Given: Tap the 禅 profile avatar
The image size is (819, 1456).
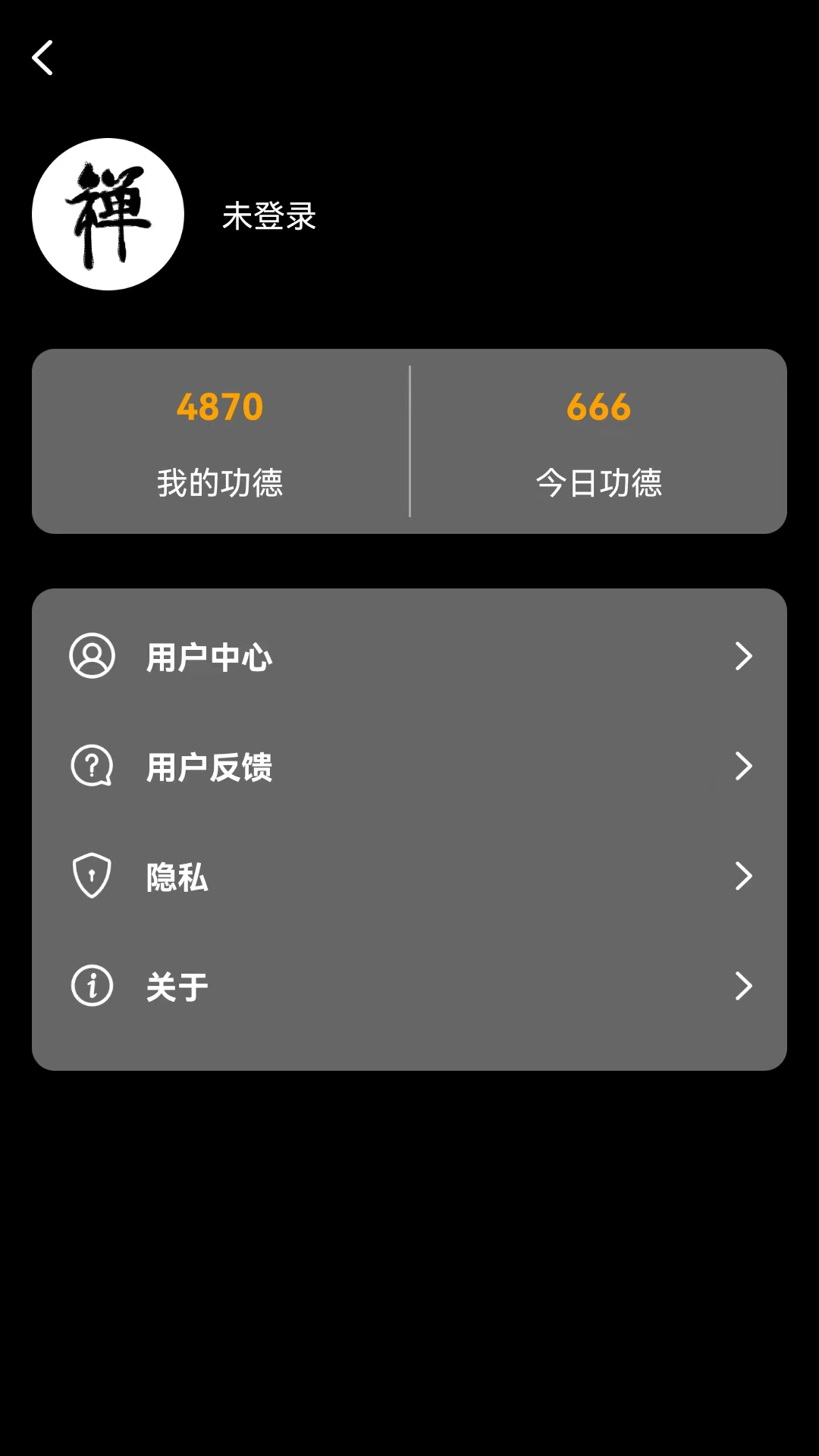Looking at the screenshot, I should tap(108, 214).
